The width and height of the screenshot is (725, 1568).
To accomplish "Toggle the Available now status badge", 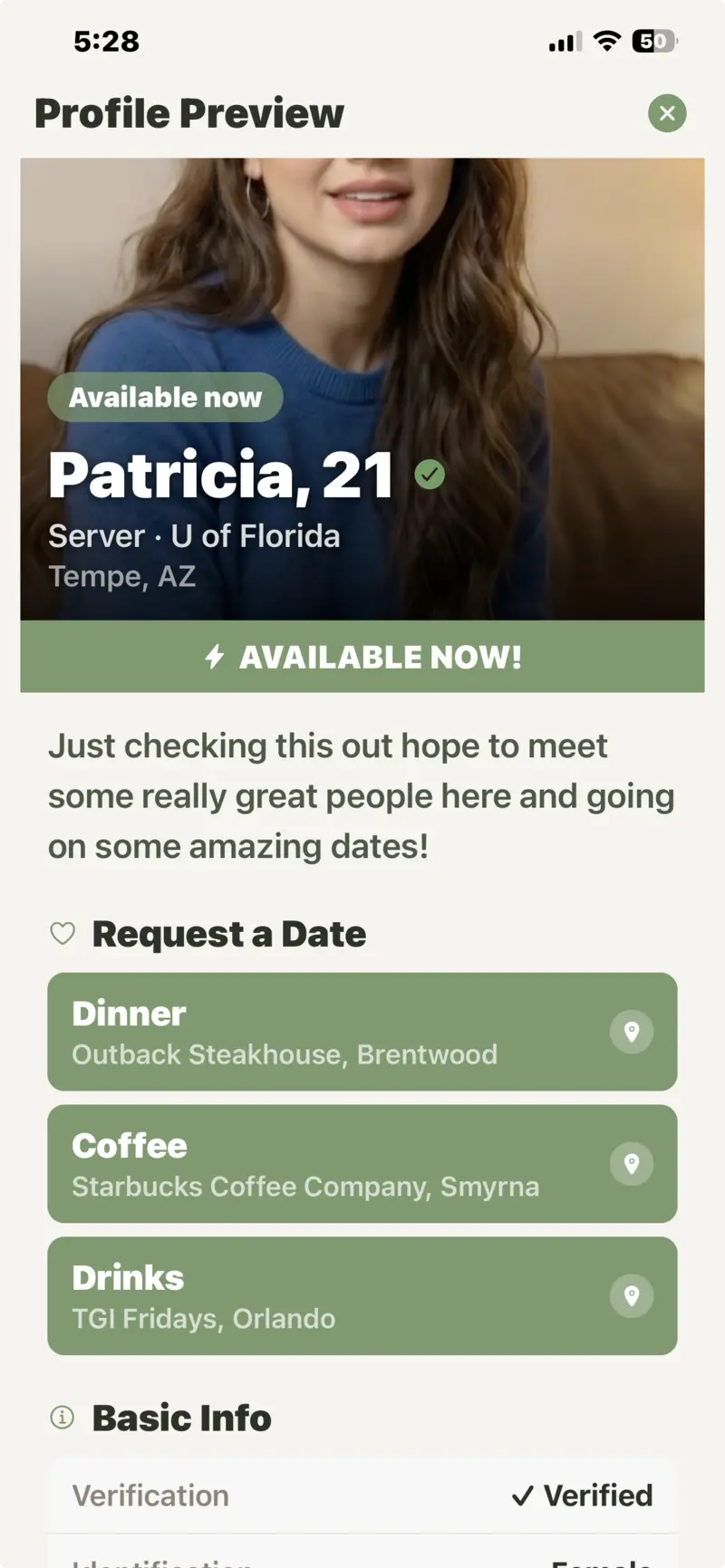I will pos(164,397).
